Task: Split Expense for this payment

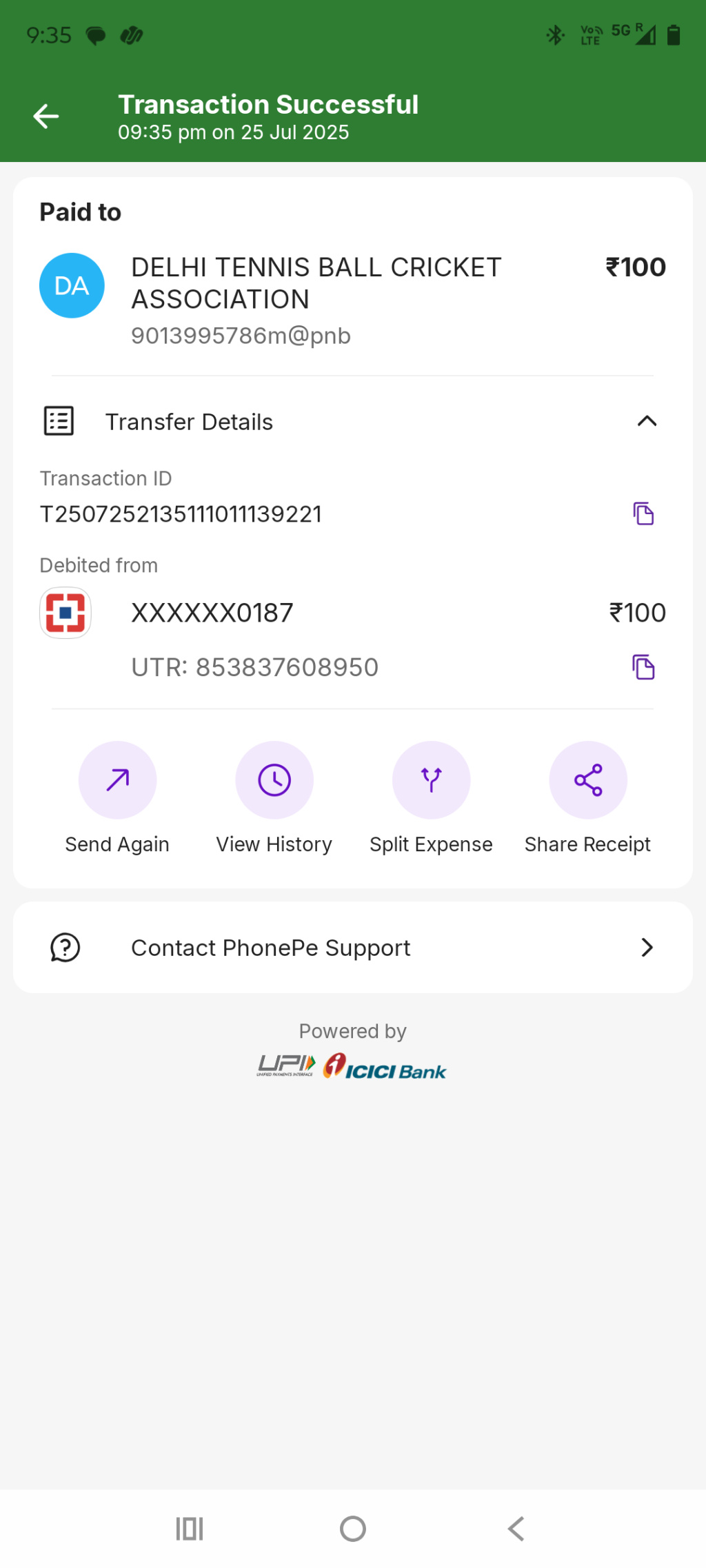Action: point(431,780)
